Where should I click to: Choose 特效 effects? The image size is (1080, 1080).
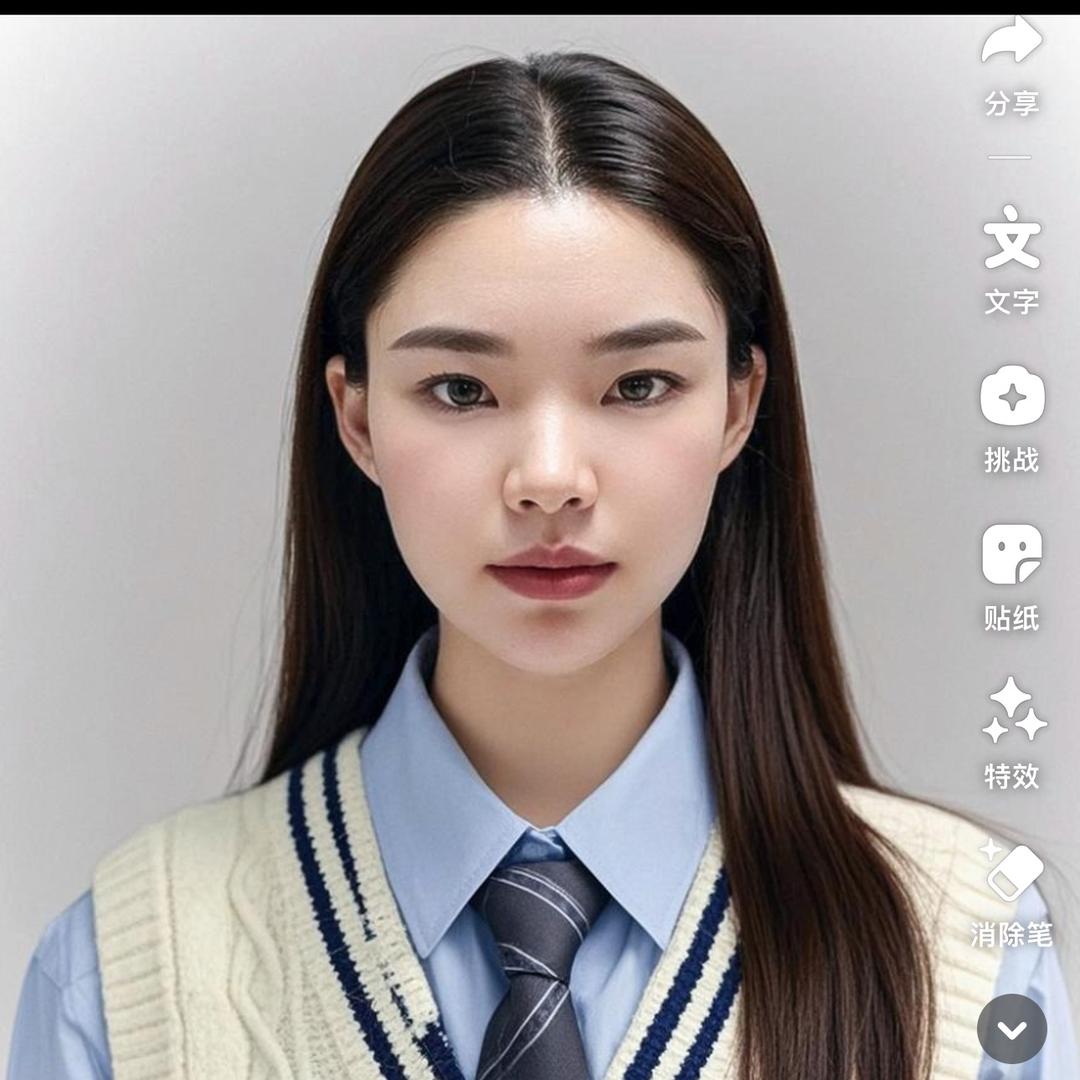1012,712
